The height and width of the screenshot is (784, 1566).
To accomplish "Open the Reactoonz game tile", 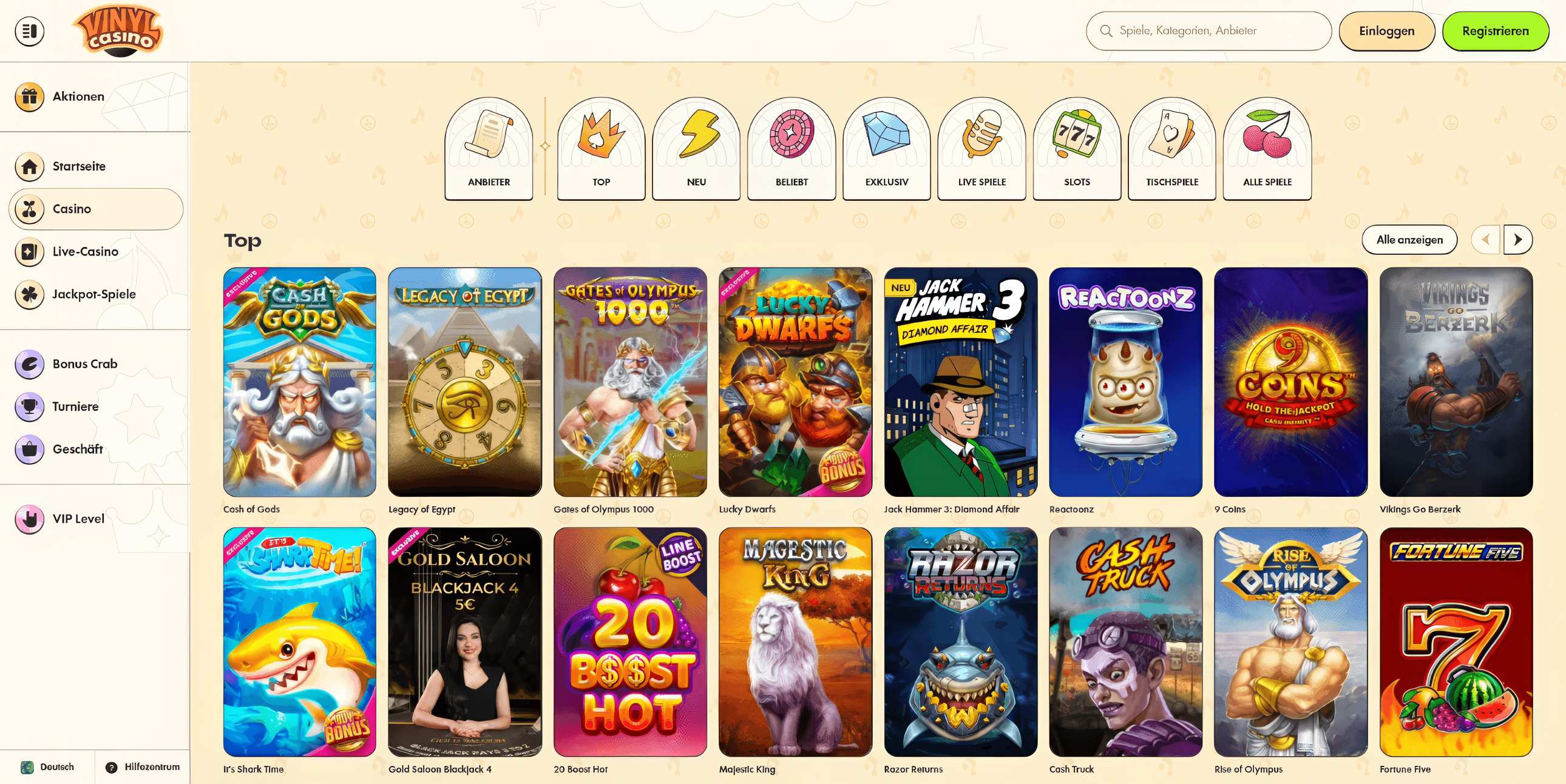I will (x=1125, y=382).
